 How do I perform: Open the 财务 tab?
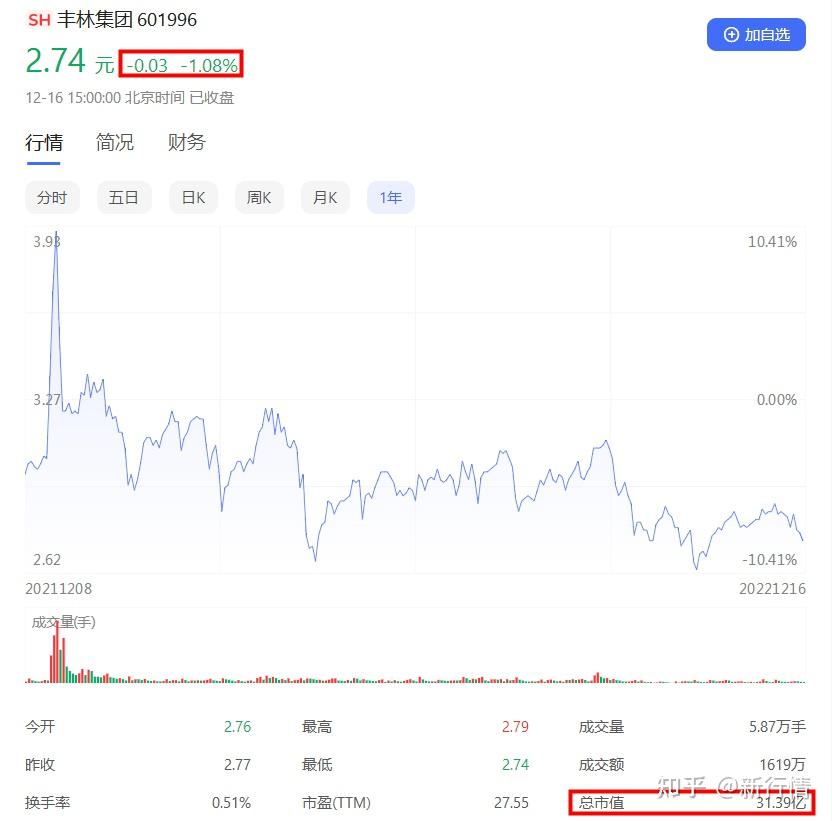tap(187, 143)
